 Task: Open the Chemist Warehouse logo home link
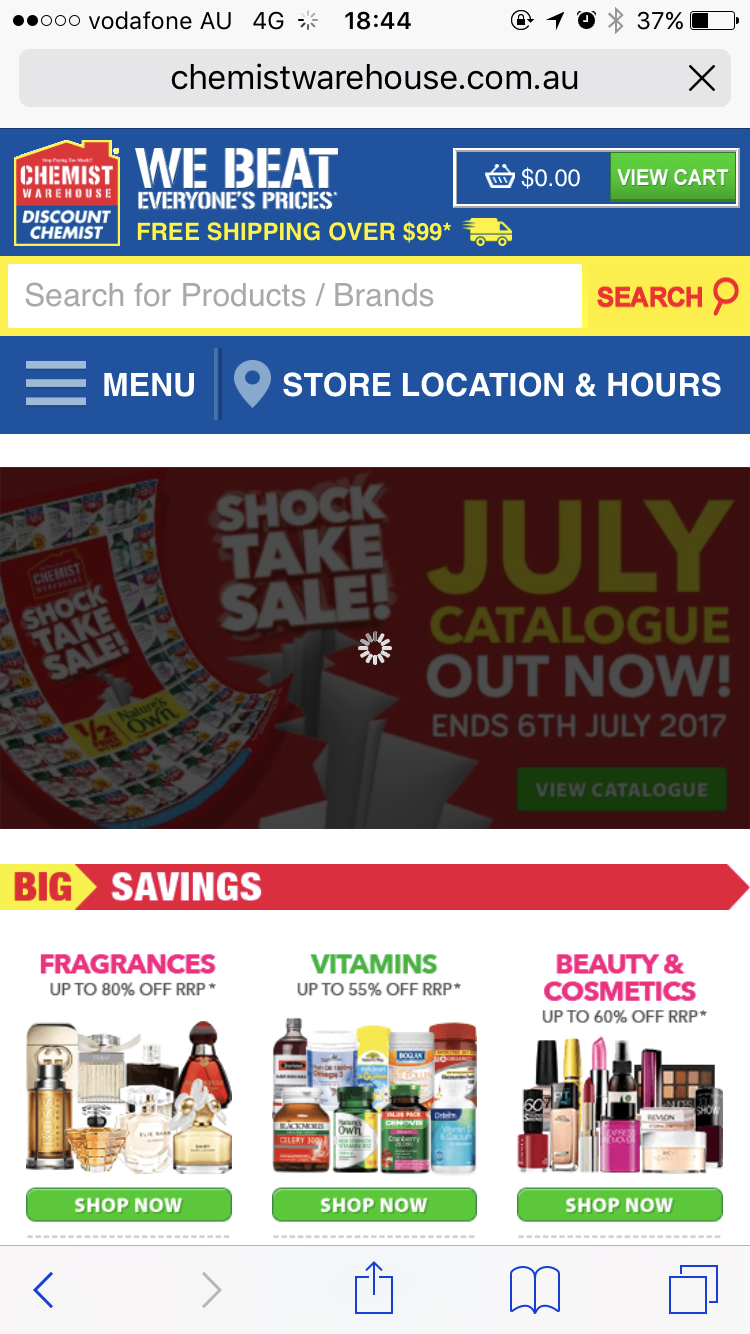point(67,194)
